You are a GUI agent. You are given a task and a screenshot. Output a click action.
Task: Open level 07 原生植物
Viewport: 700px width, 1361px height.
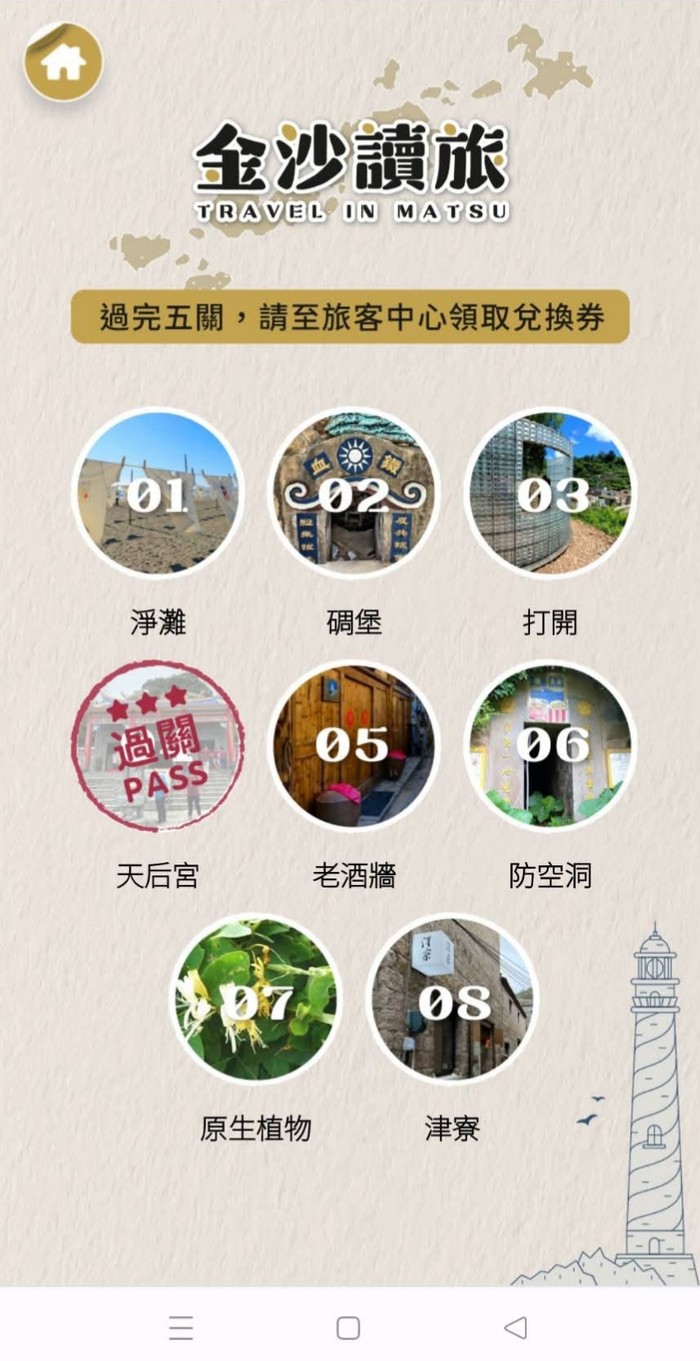pyautogui.click(x=256, y=998)
